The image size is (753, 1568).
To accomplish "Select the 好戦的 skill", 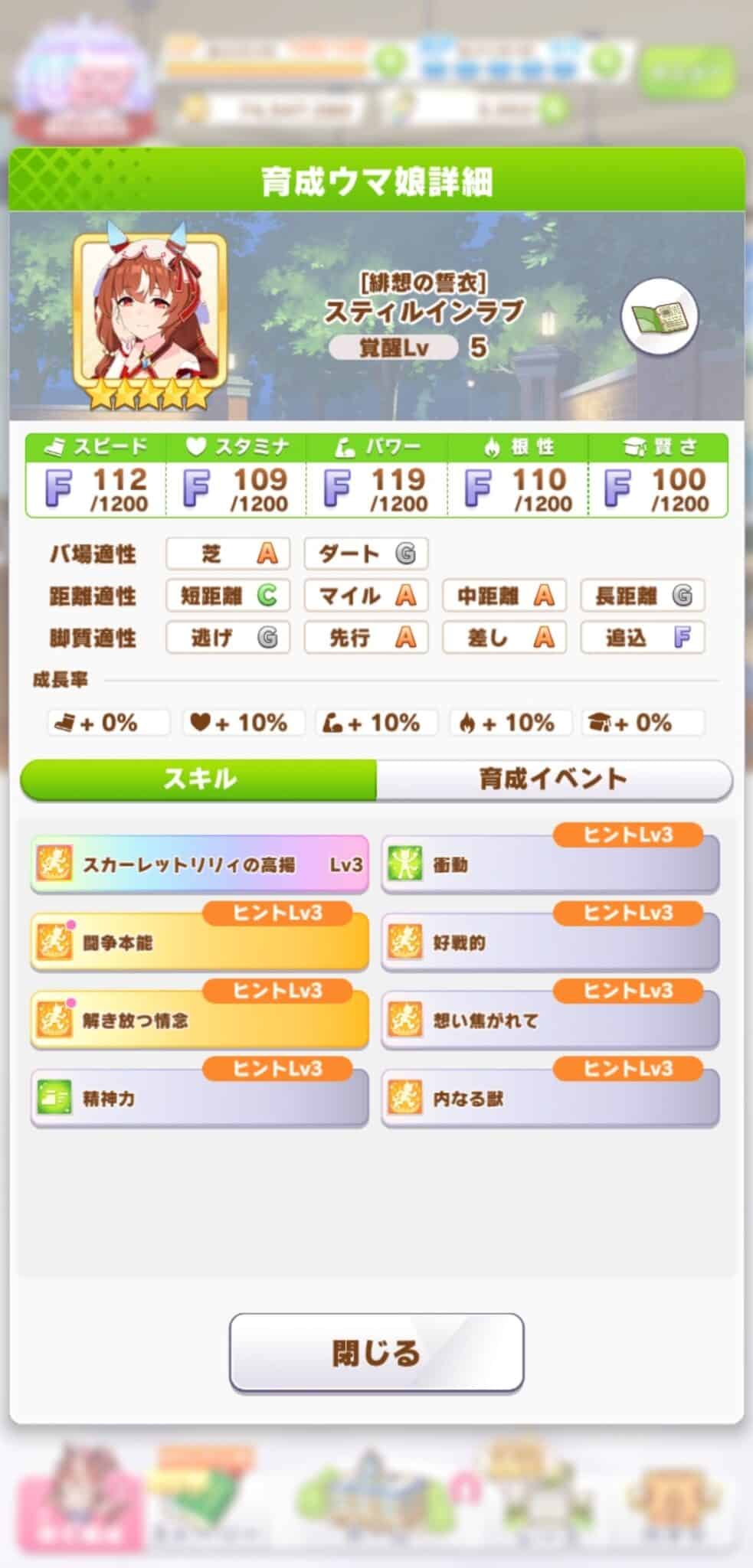I will 549,943.
